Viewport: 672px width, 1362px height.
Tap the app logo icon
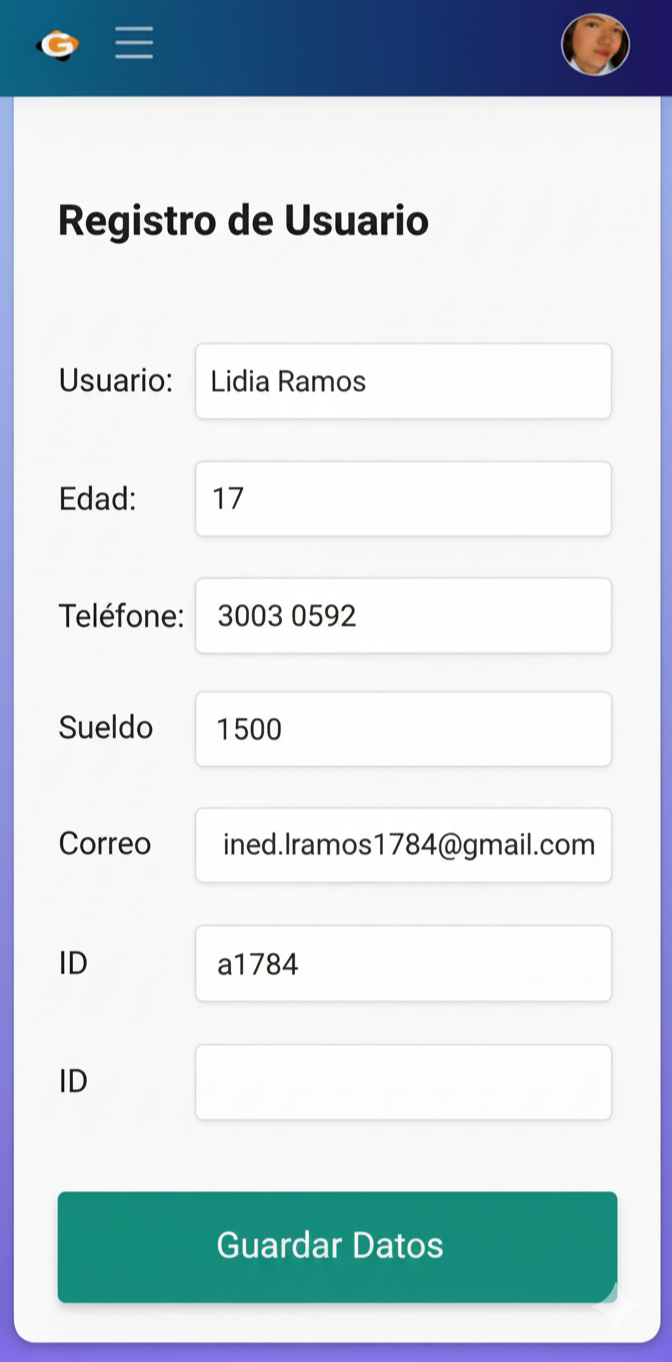[x=58, y=44]
